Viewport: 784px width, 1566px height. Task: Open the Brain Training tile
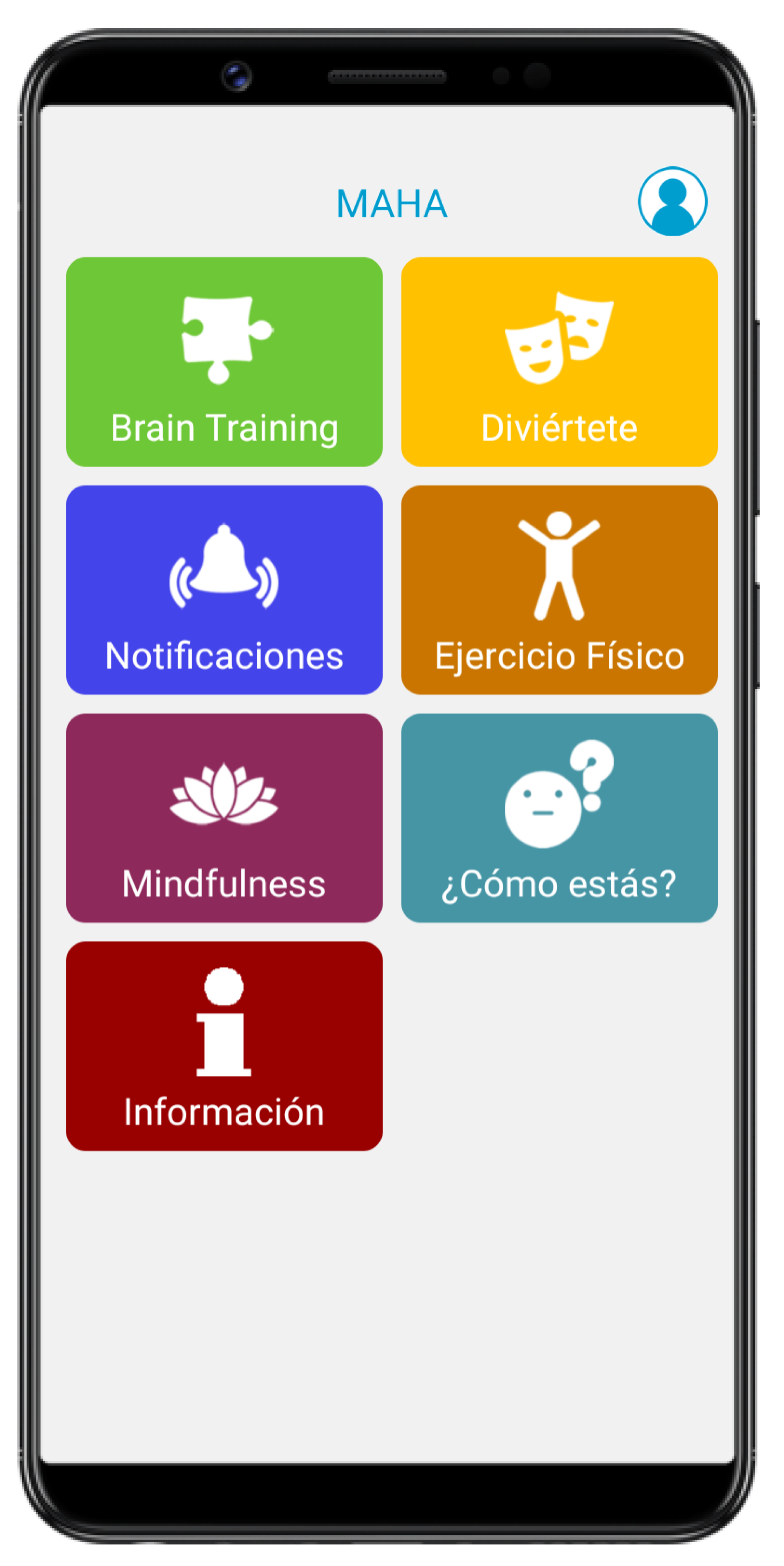224,362
